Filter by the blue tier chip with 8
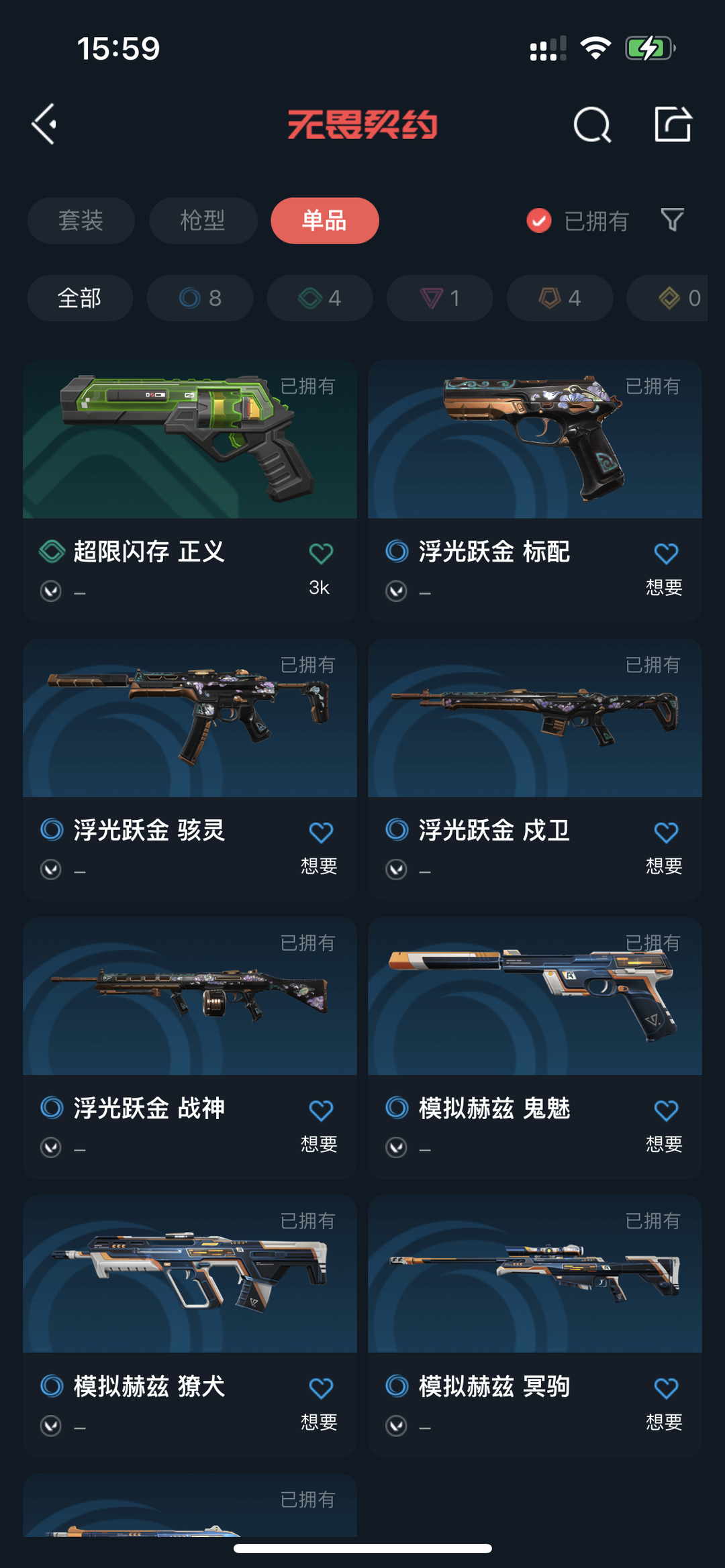 pos(200,298)
